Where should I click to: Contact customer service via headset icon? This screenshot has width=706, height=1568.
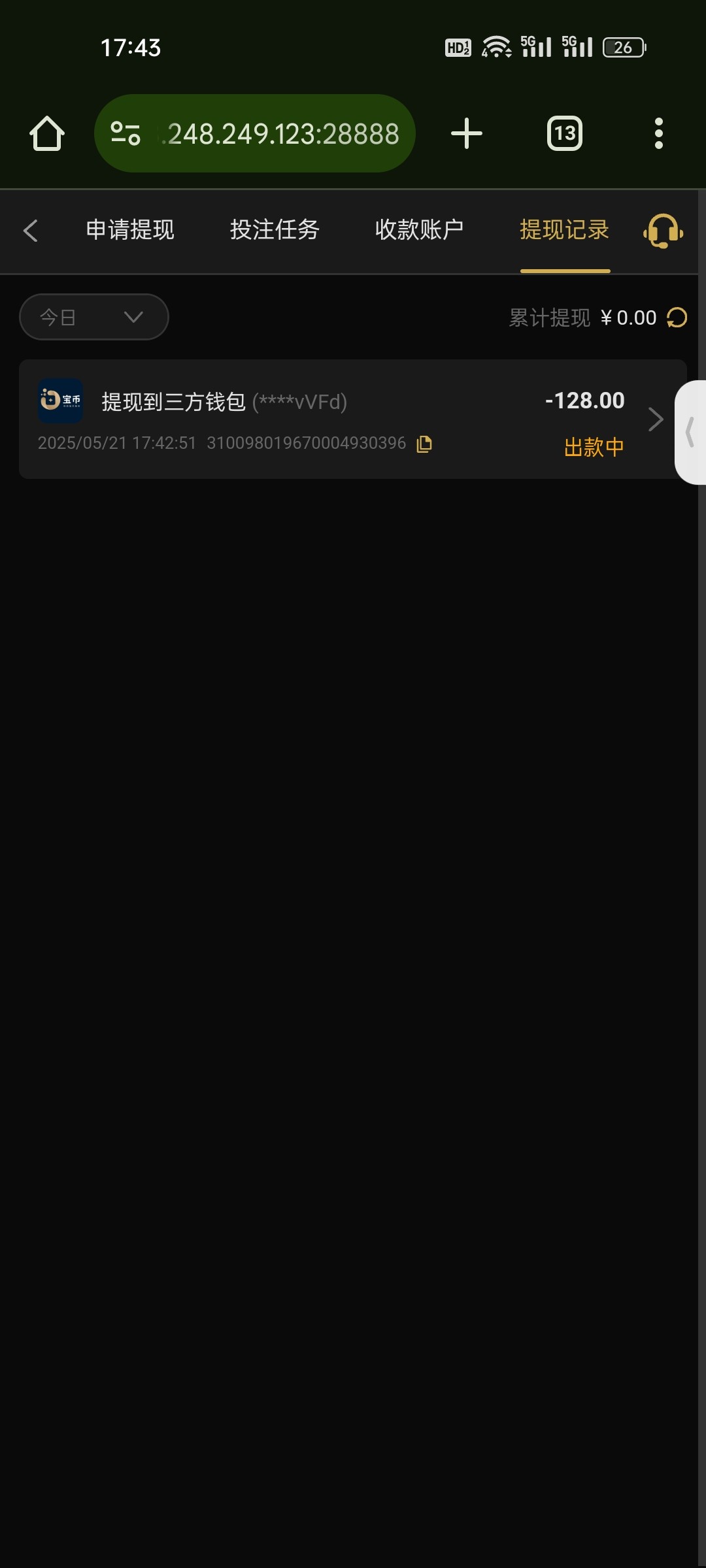[x=663, y=231]
